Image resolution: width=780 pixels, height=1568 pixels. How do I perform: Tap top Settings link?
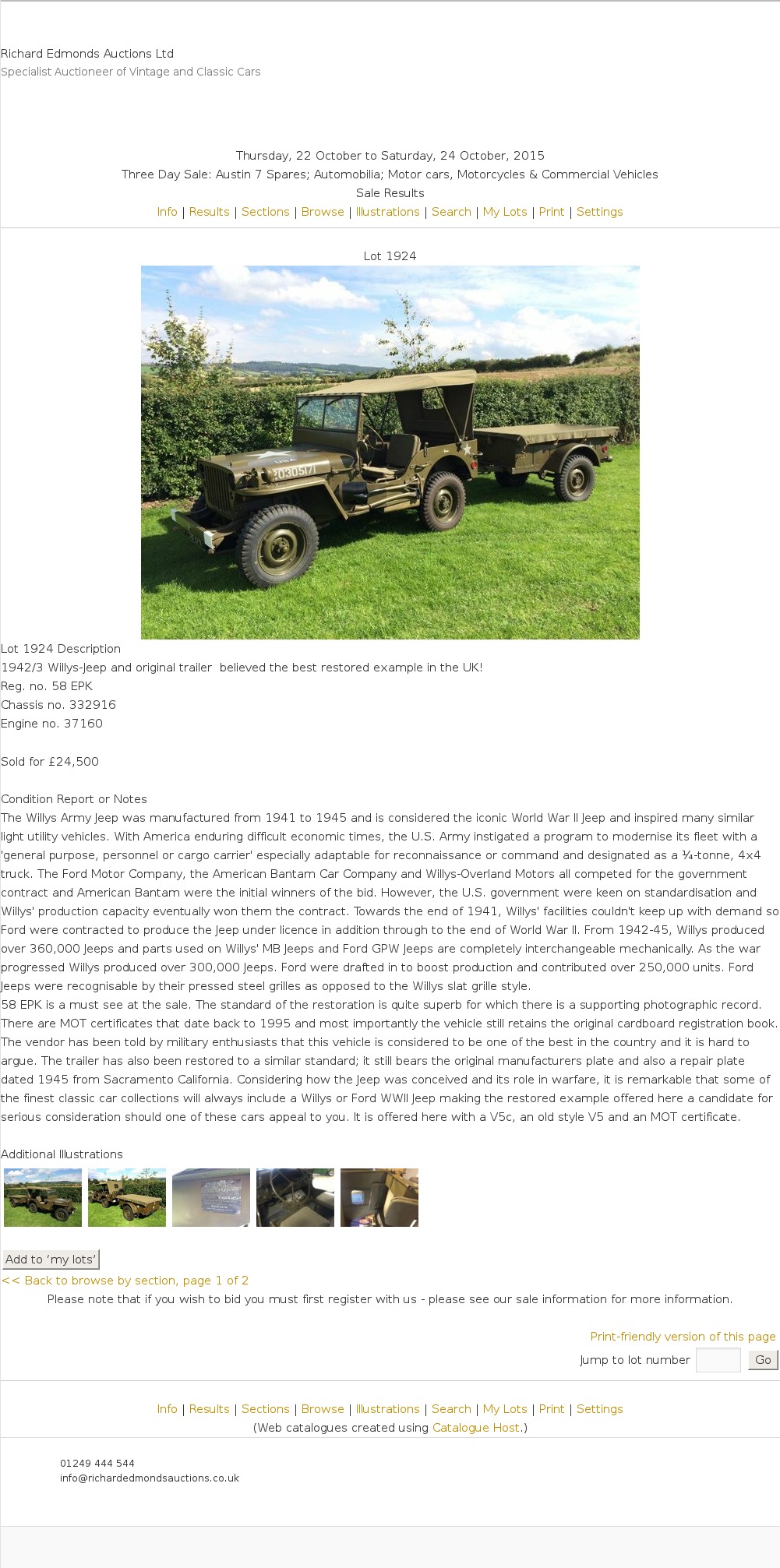pos(599,212)
